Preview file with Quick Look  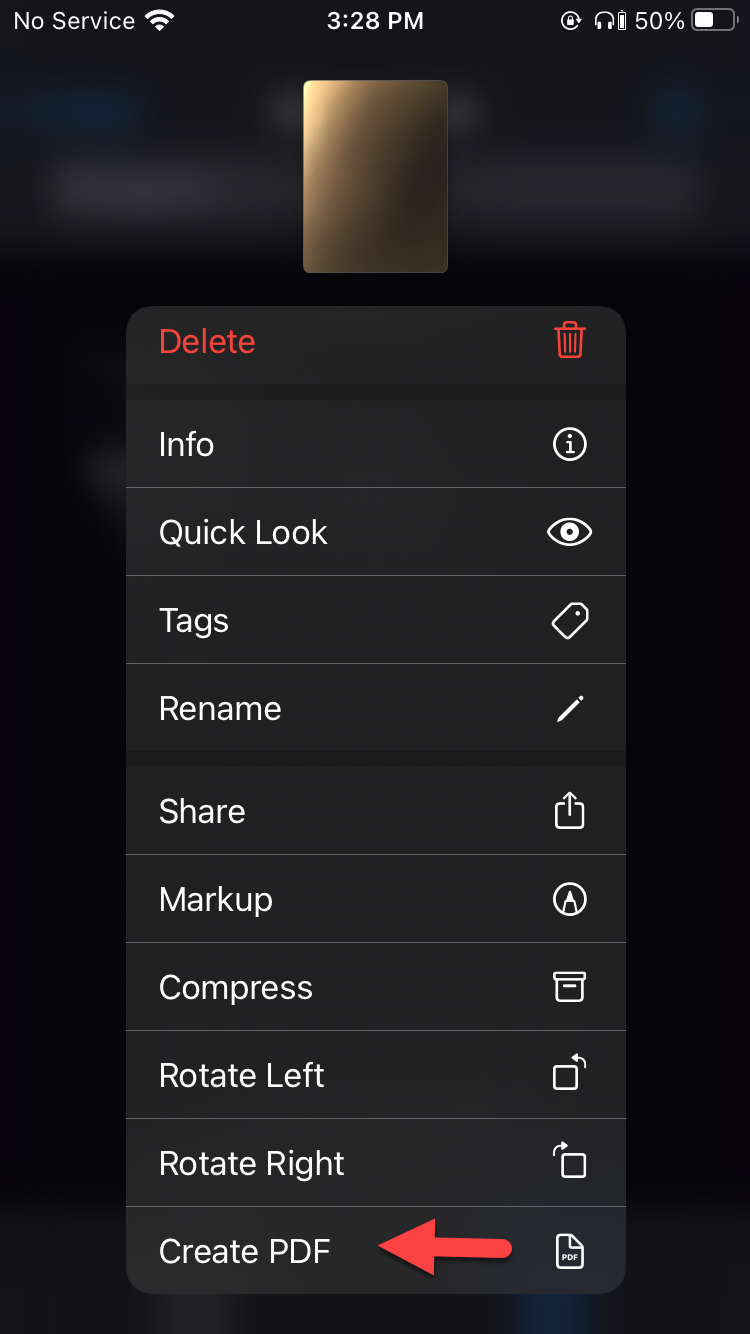(375, 532)
